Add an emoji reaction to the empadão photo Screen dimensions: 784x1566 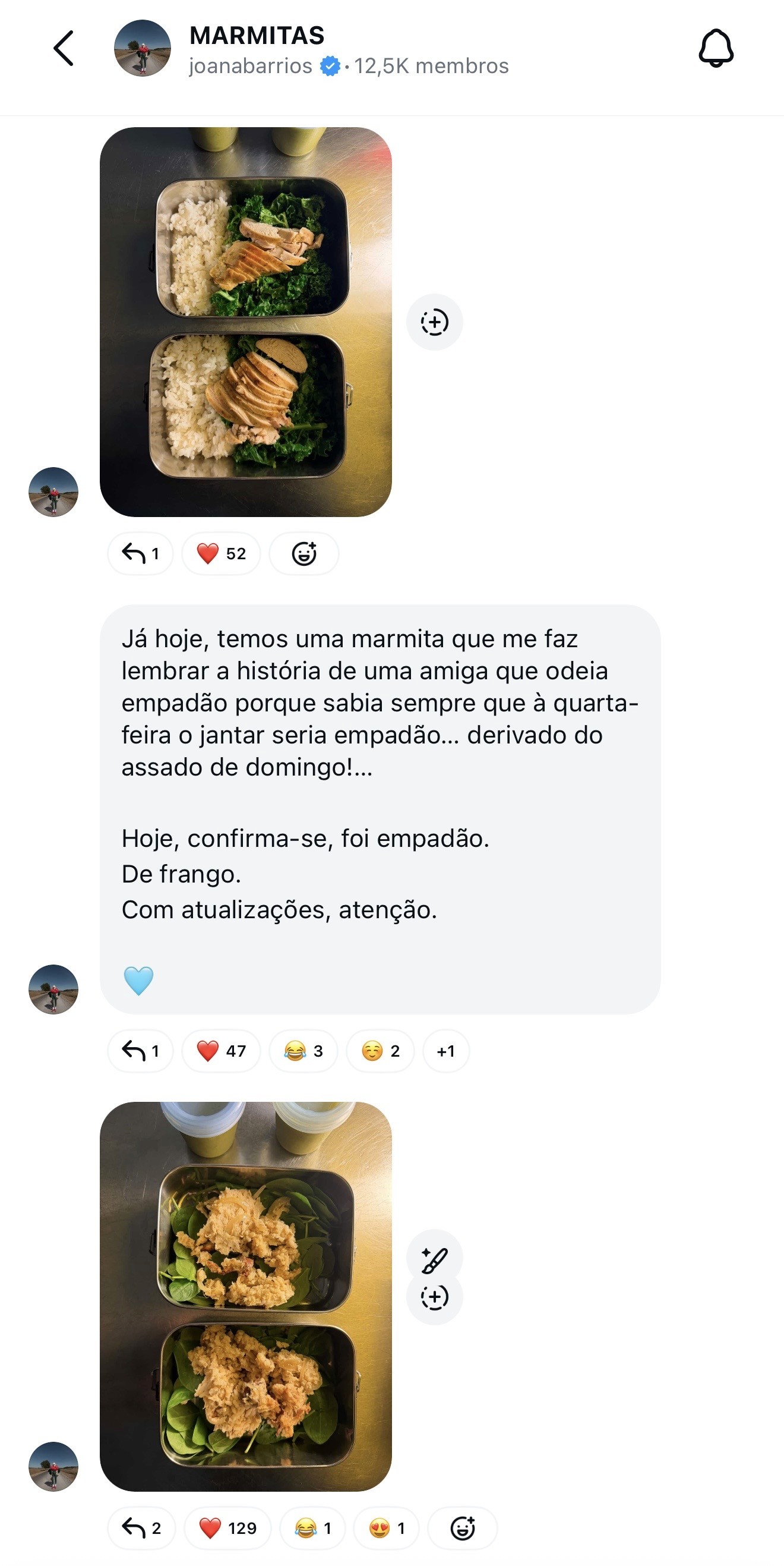coord(463,1528)
